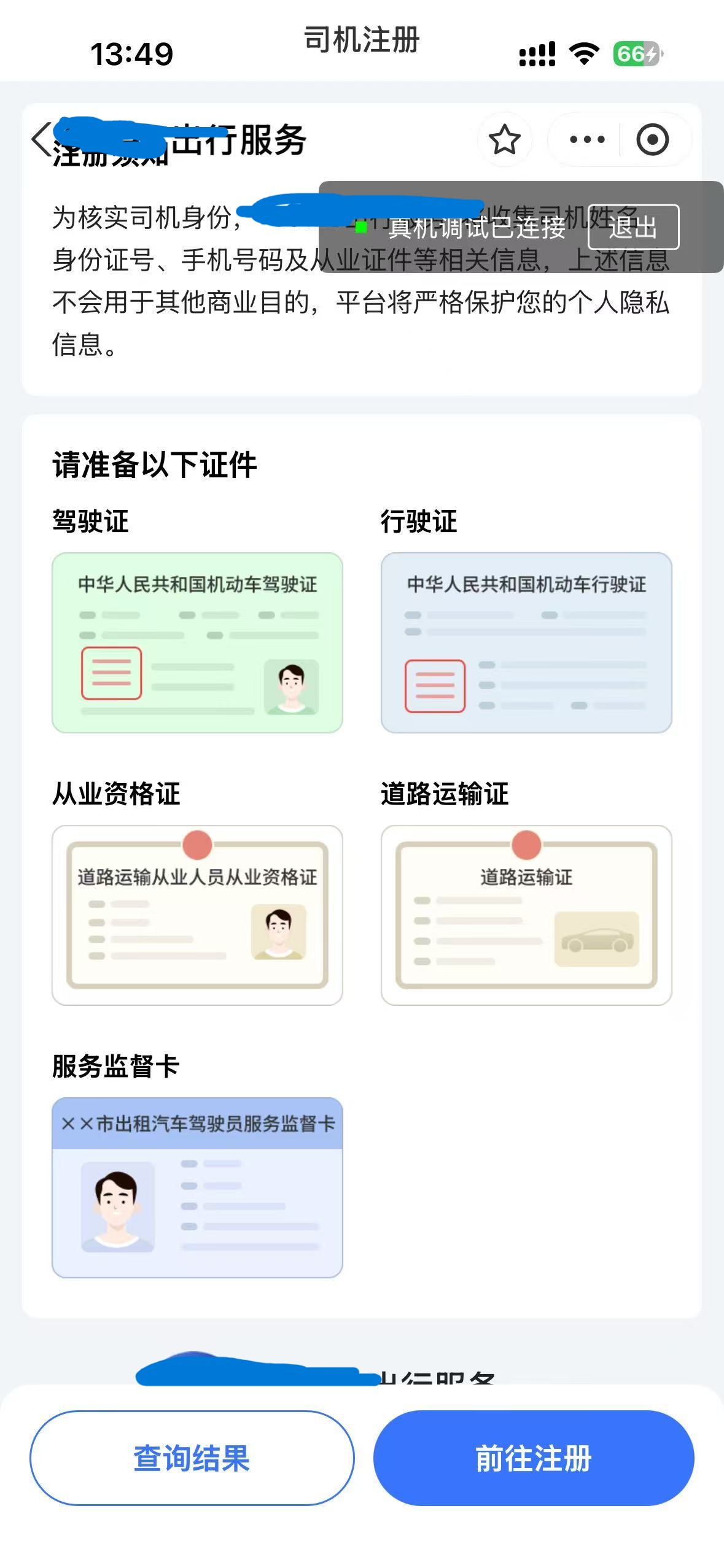Tap 前往注册 to start registration

click(x=534, y=1458)
